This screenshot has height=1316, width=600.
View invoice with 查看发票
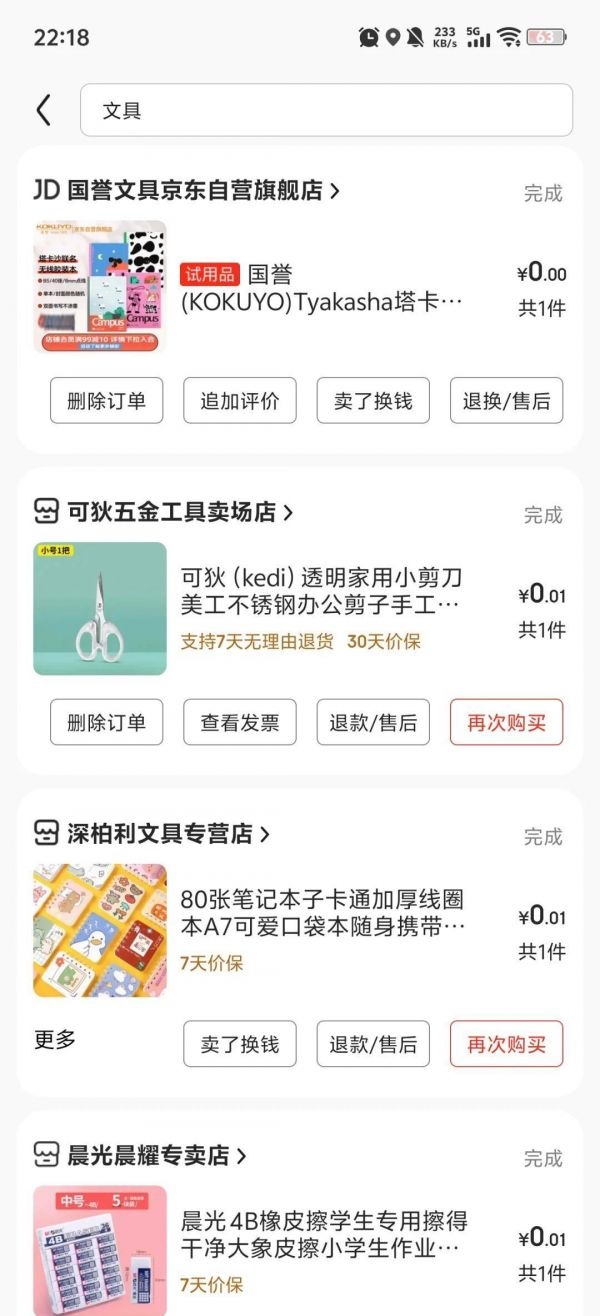tap(239, 722)
